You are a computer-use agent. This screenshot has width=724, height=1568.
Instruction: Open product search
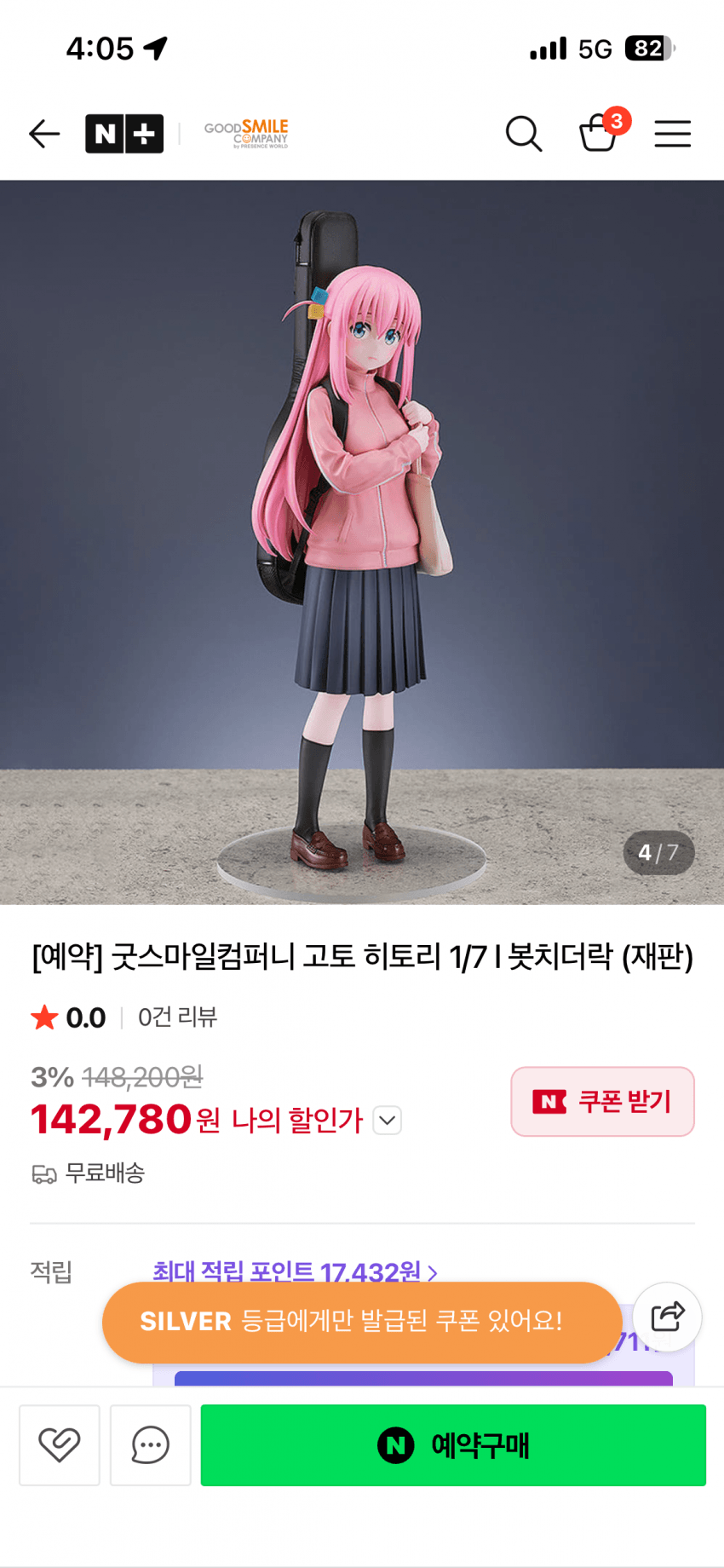(x=523, y=134)
